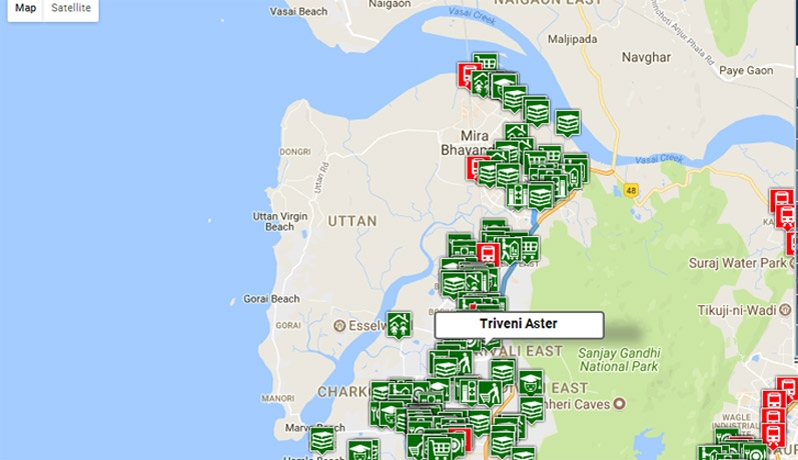The image size is (798, 460).
Task: Tap the lone green marker northeast of Mira Bhayandar
Action: pyautogui.click(x=567, y=121)
